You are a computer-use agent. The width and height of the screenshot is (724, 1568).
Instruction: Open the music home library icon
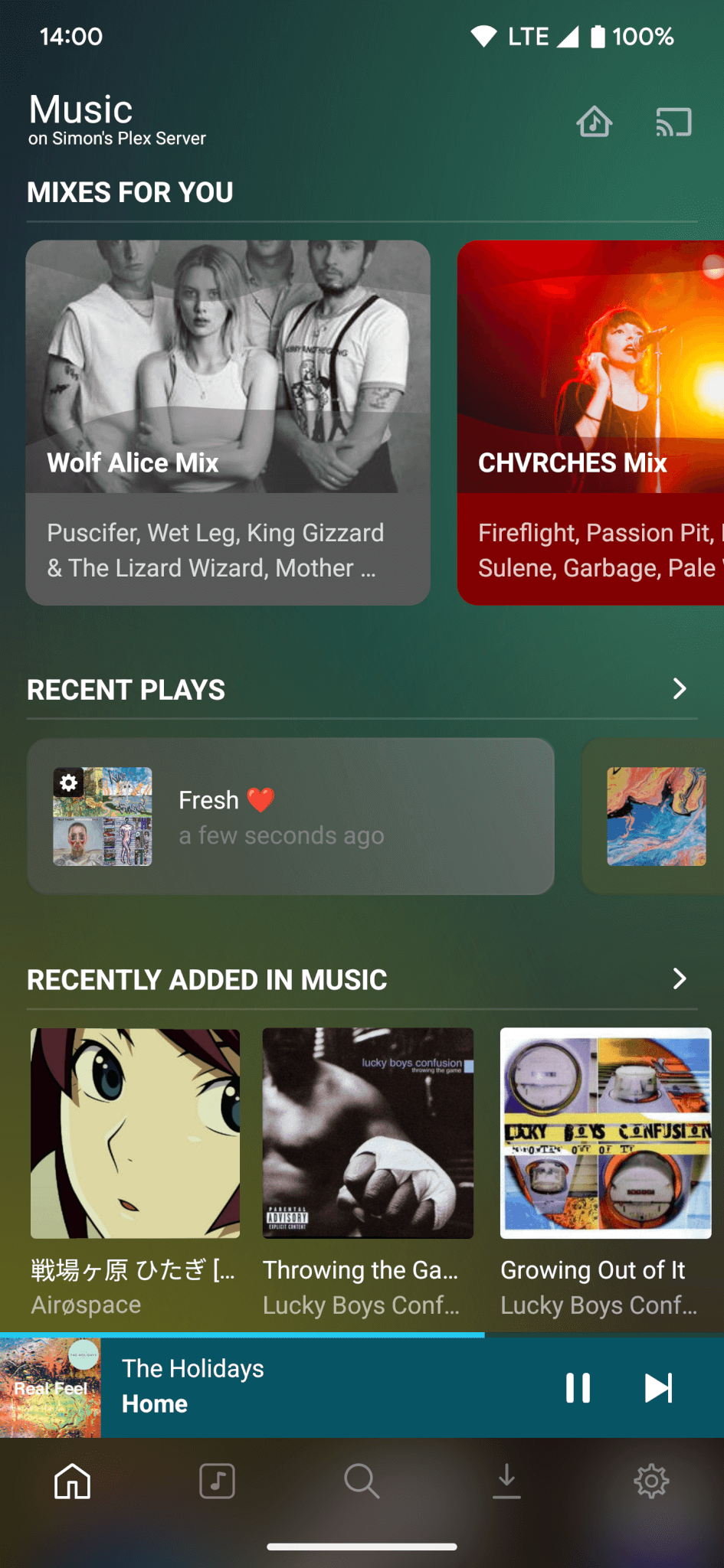pyautogui.click(x=595, y=122)
